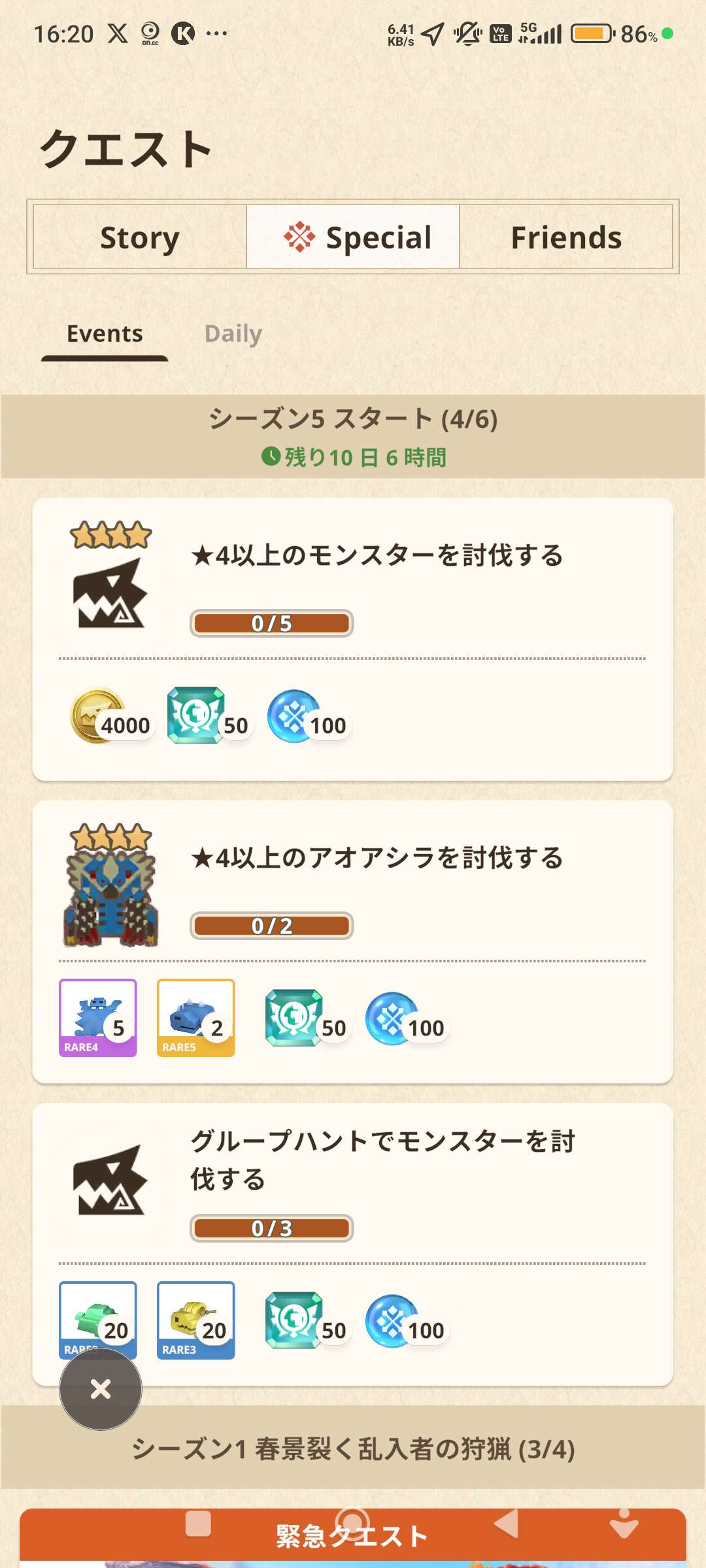This screenshot has height=1568, width=706.
Task: Show the Events quest list
Action: (105, 334)
